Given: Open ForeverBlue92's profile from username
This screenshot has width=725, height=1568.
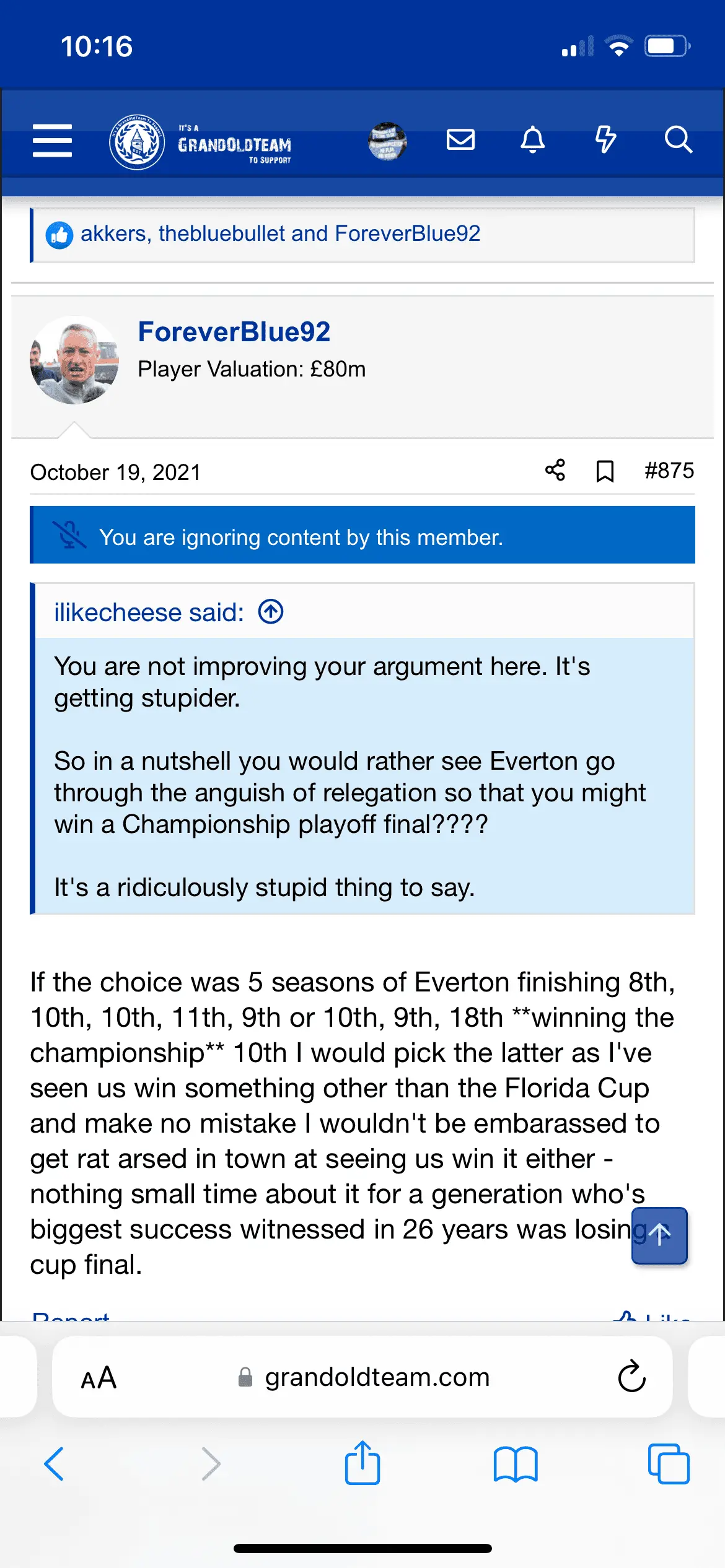Looking at the screenshot, I should point(234,332).
